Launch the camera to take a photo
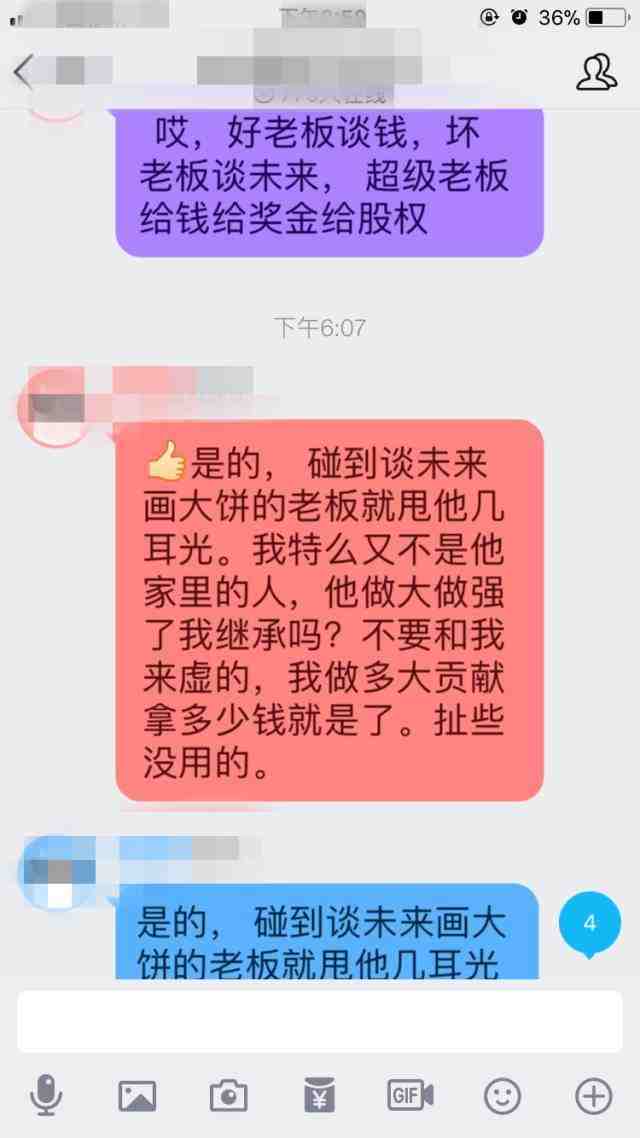Viewport: 640px width, 1138px height. tap(228, 1096)
